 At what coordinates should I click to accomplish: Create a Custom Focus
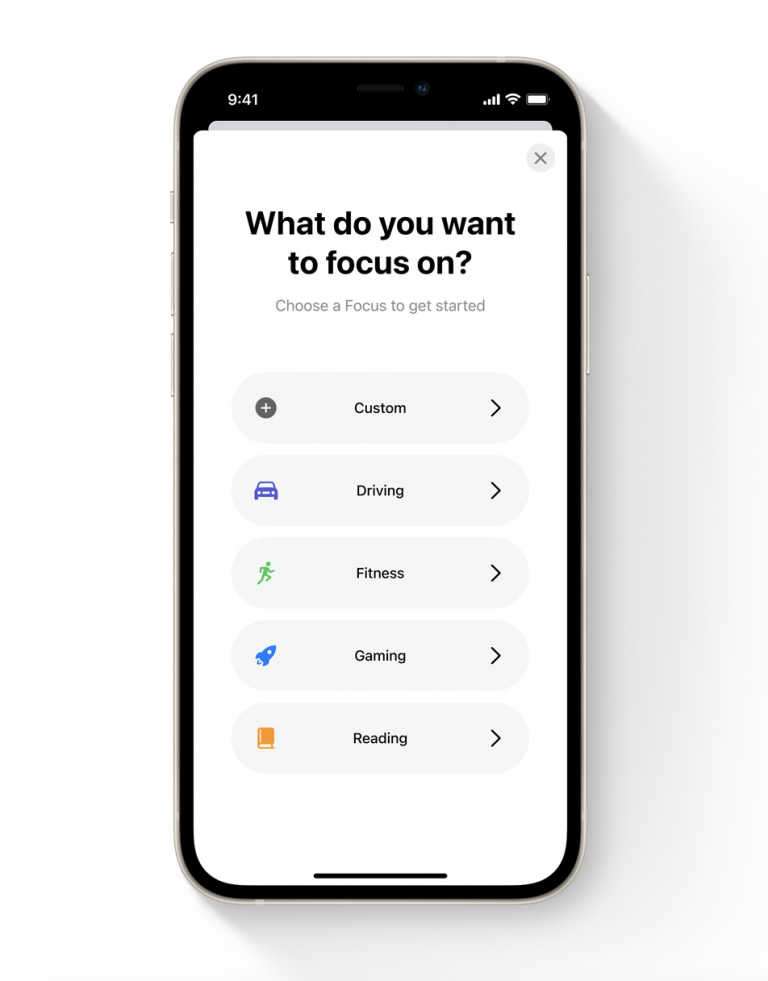(380, 408)
